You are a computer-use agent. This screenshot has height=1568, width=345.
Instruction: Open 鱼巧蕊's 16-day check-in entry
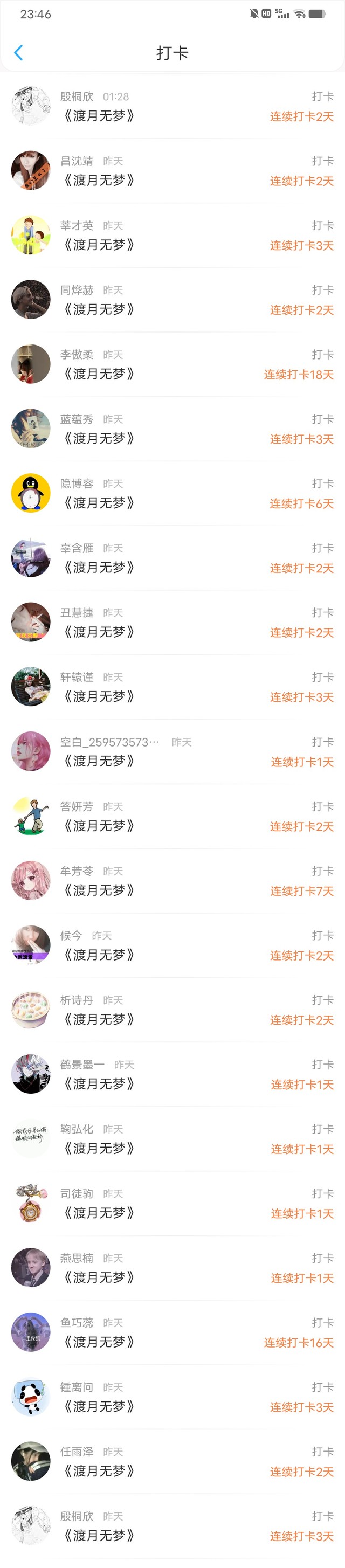point(172,1332)
